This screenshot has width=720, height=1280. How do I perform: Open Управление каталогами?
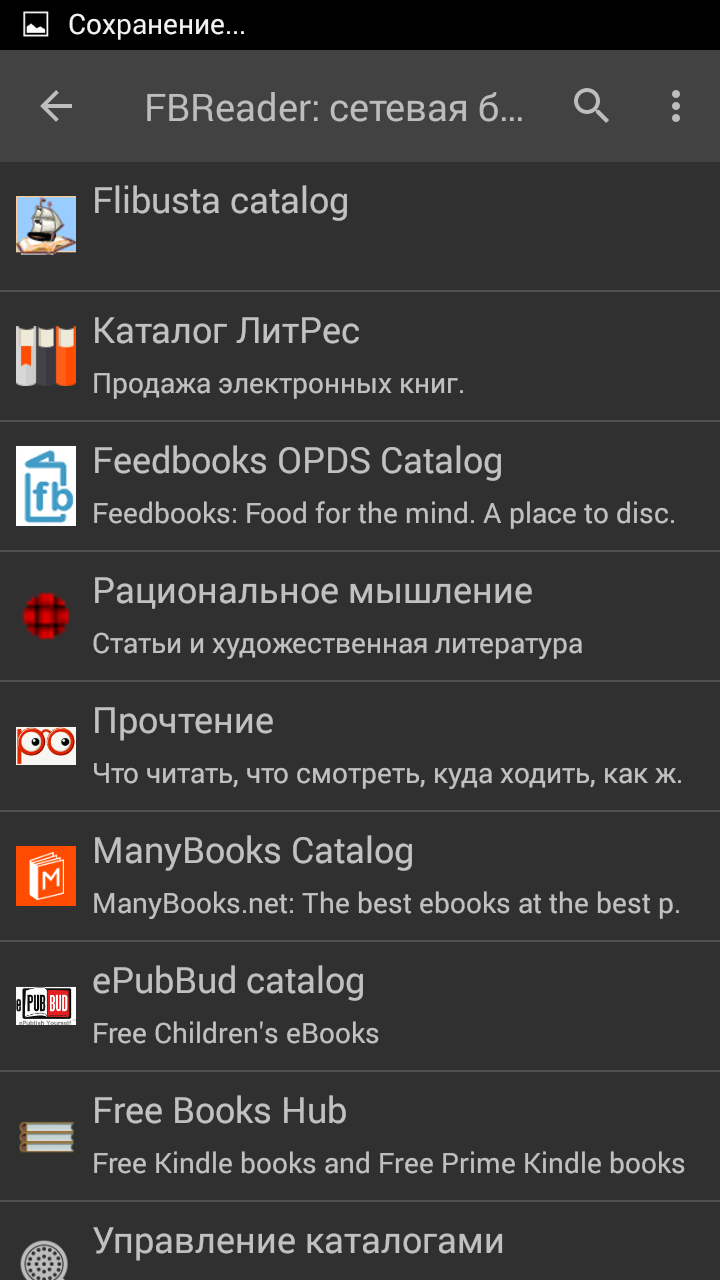click(360, 1245)
